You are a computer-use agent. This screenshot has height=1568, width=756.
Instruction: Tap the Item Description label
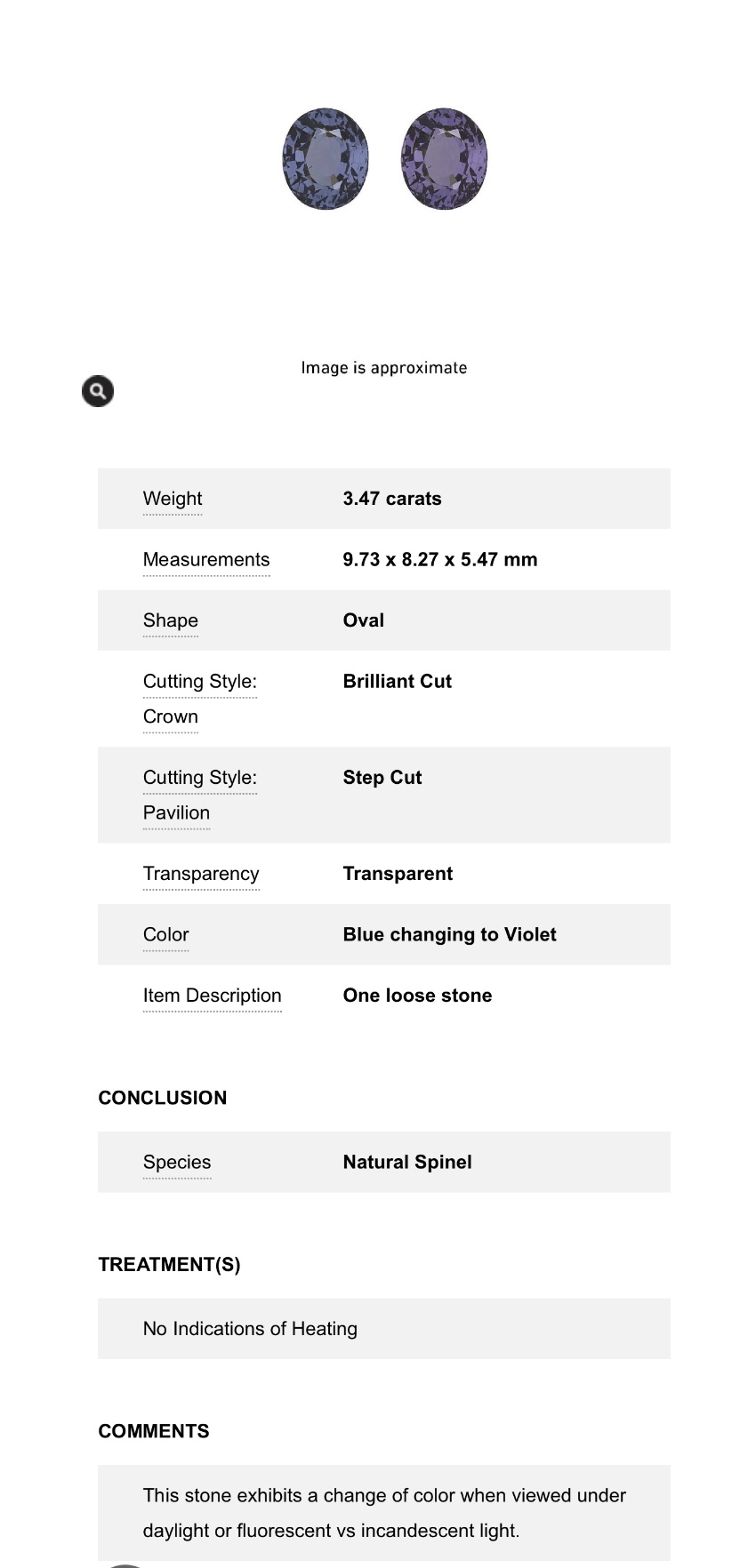click(213, 996)
